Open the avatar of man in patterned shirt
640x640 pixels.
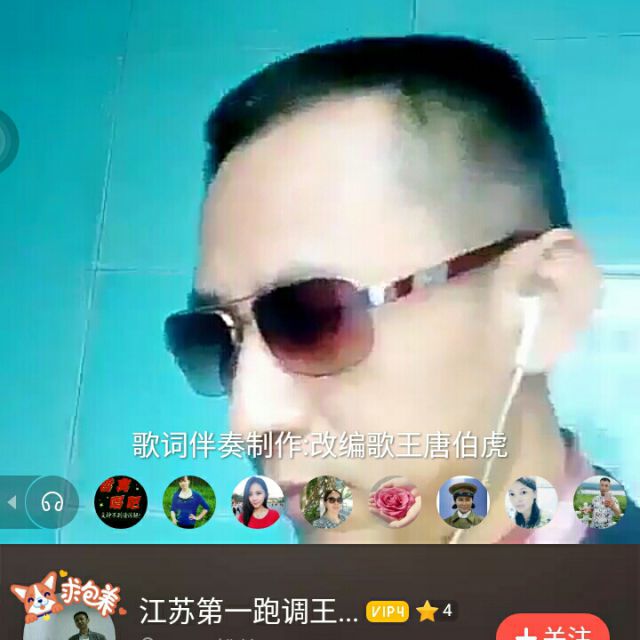tap(600, 502)
